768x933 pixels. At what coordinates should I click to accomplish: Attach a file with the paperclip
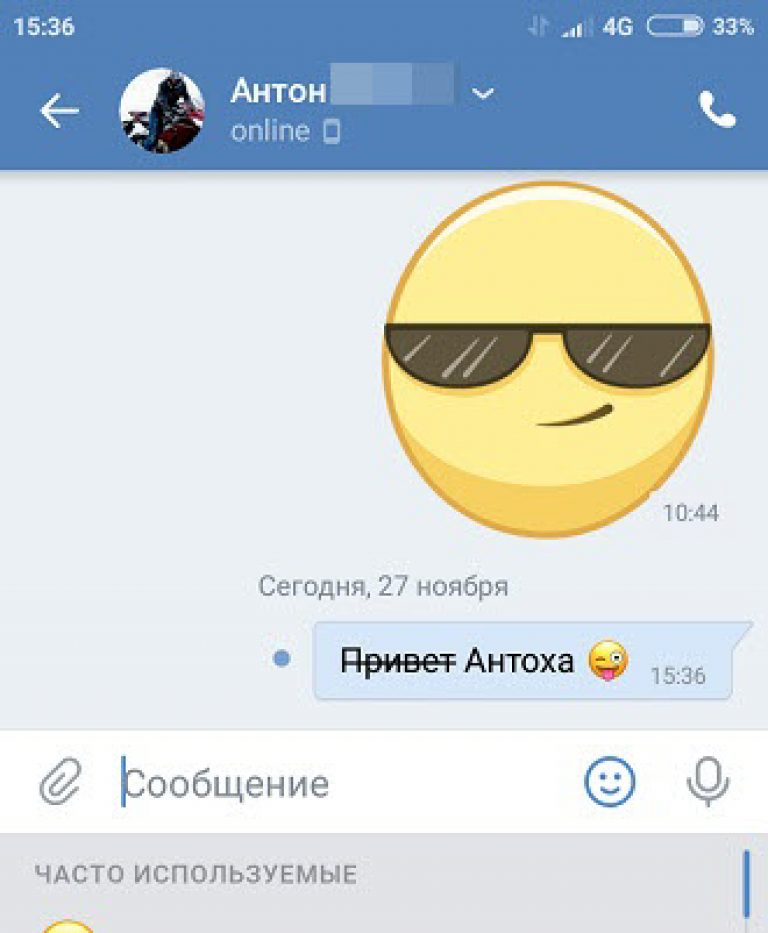point(60,783)
